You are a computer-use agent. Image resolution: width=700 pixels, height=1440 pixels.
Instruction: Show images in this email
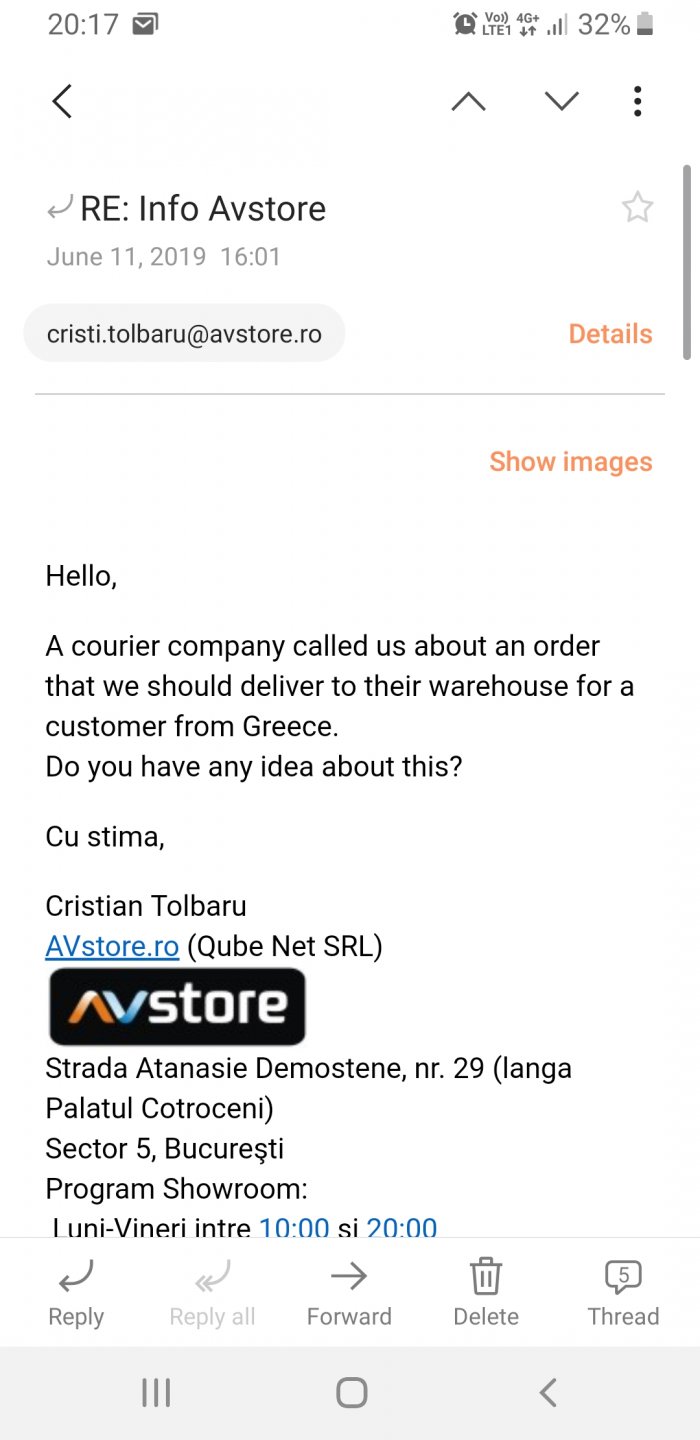click(570, 462)
